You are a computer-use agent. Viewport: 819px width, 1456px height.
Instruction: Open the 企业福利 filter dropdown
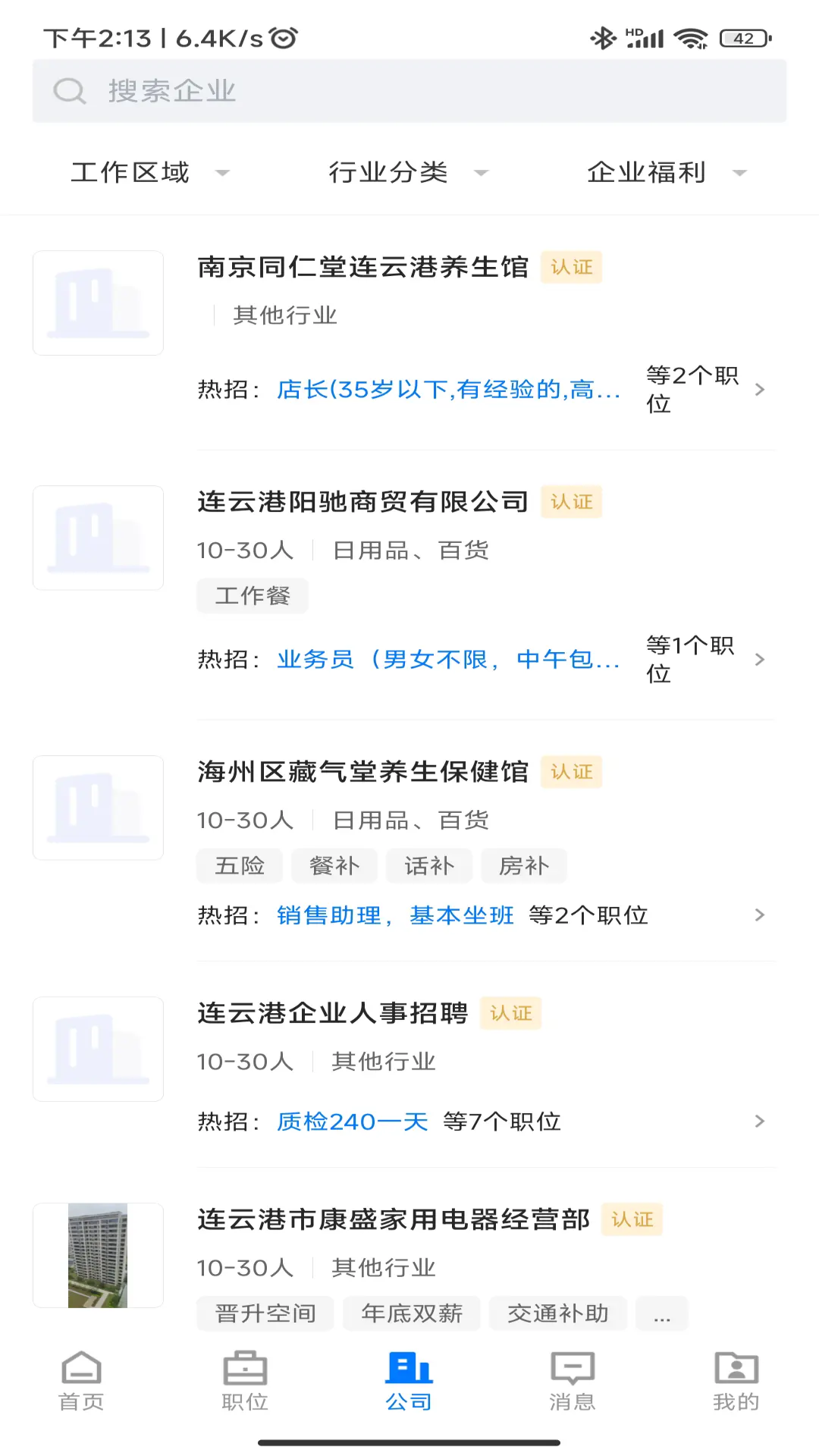pyautogui.click(x=664, y=172)
